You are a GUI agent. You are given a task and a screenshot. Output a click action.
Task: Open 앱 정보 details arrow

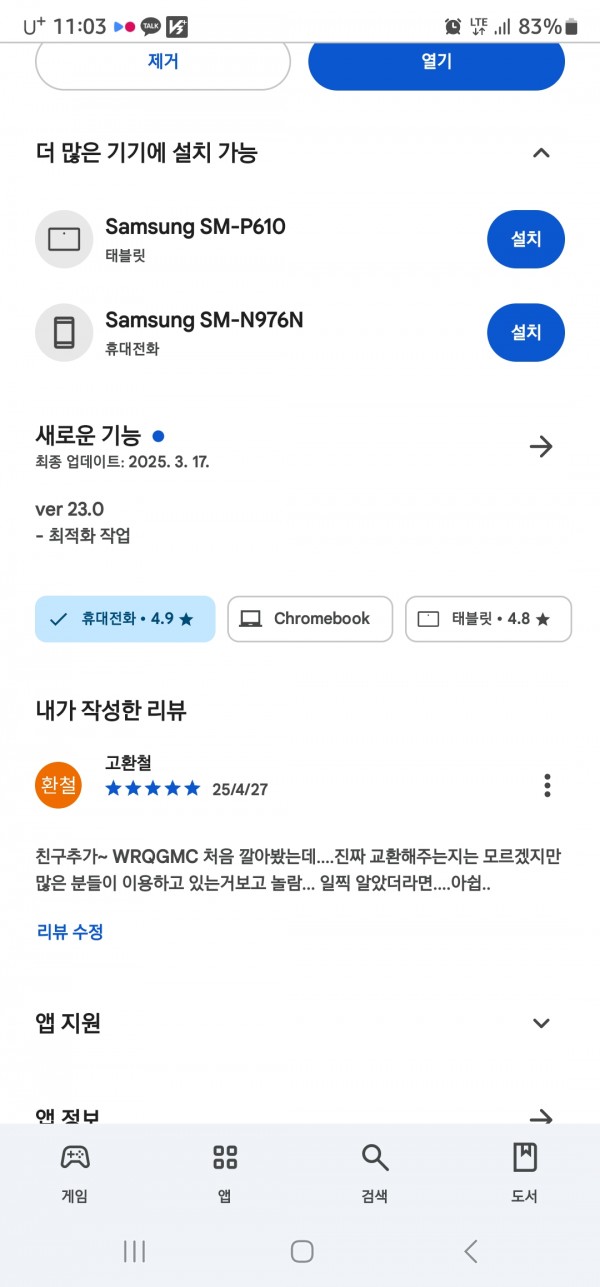pos(540,1115)
